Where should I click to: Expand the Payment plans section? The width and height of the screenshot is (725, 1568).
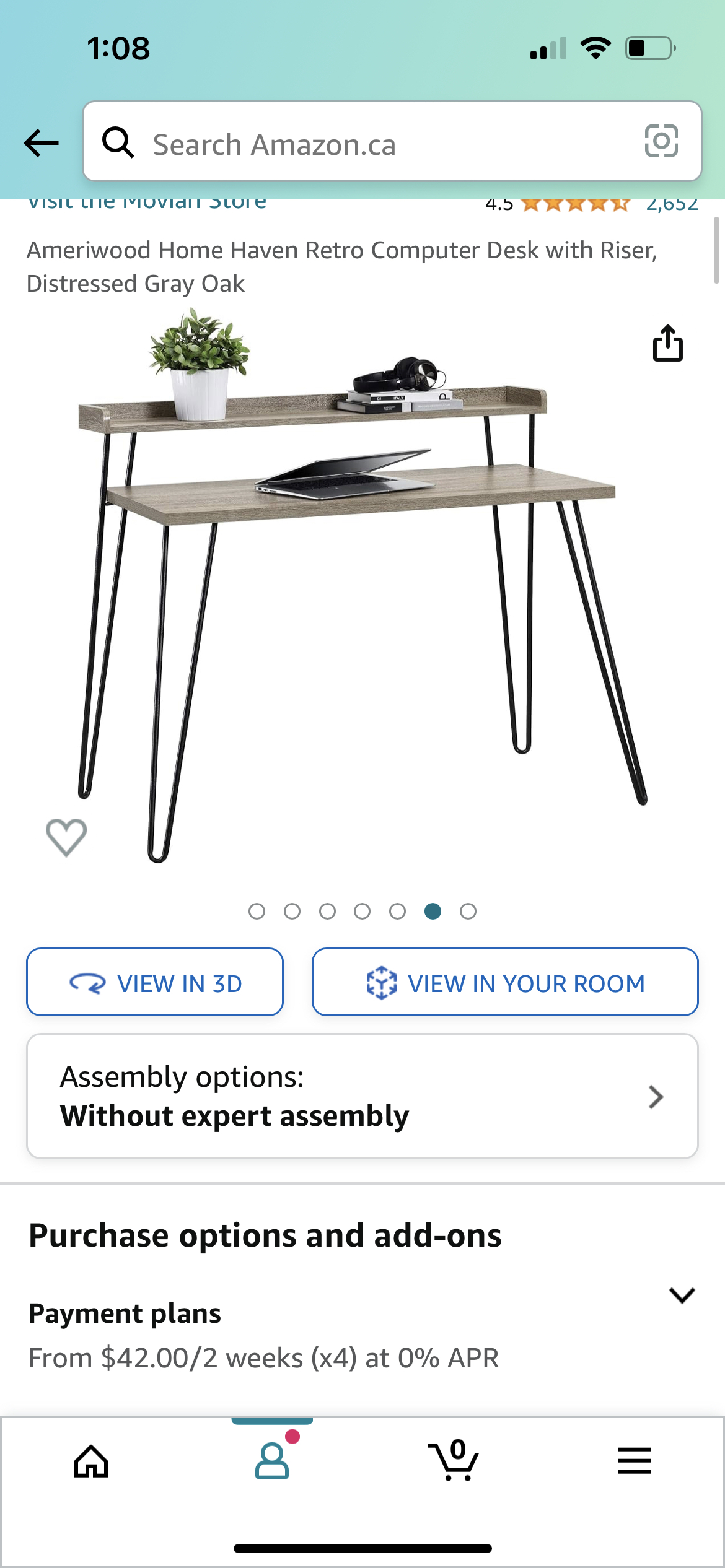click(x=682, y=1294)
